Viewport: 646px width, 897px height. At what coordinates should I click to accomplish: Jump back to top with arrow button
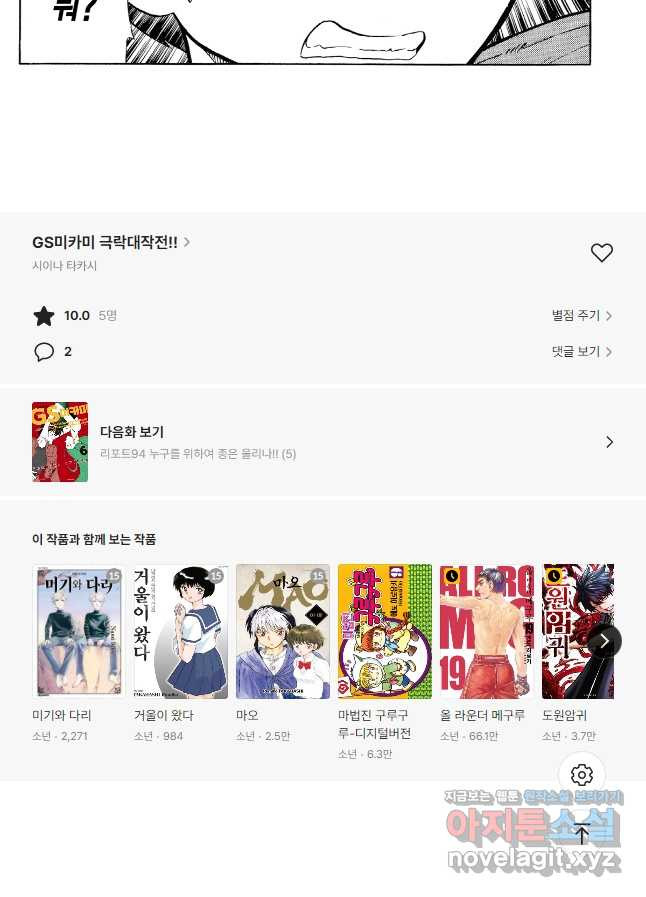(582, 834)
